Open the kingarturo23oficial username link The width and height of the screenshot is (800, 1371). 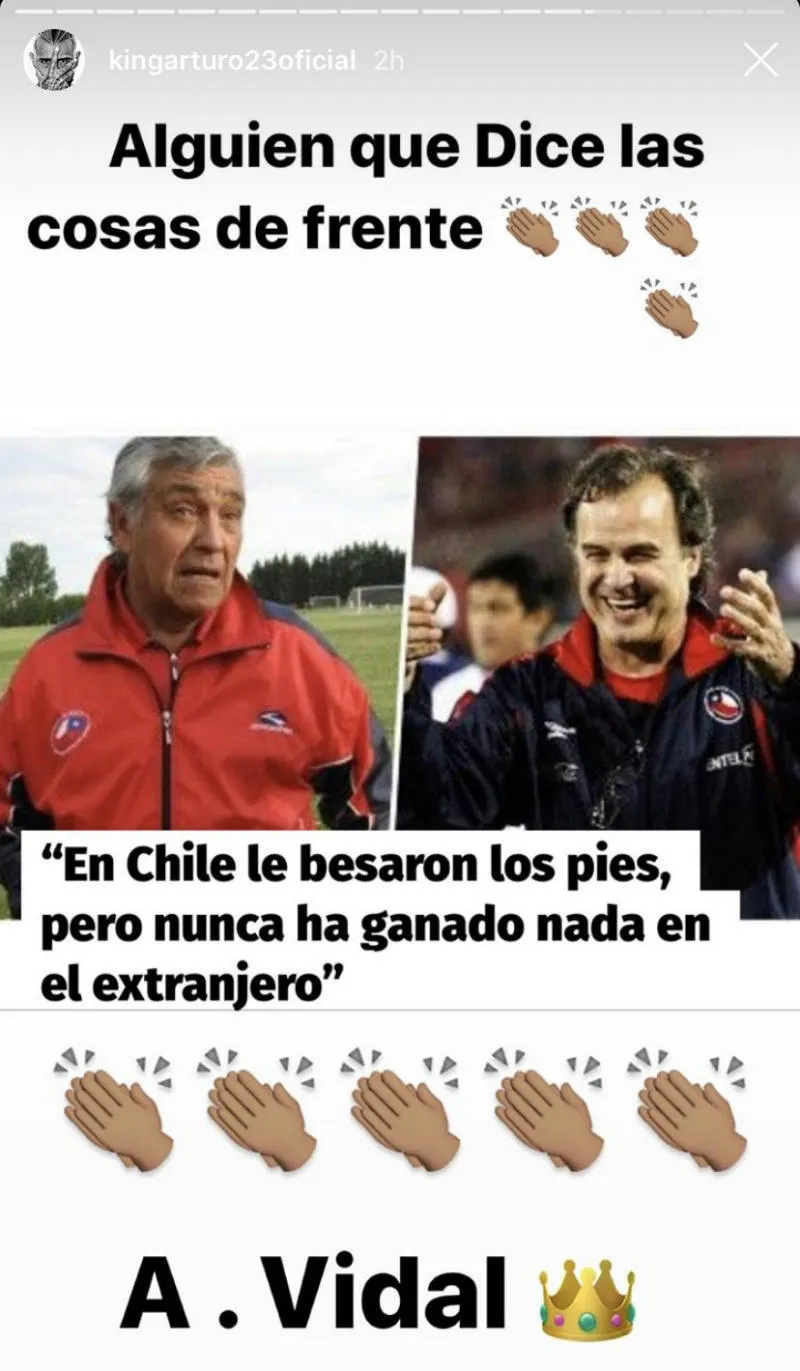pos(235,58)
